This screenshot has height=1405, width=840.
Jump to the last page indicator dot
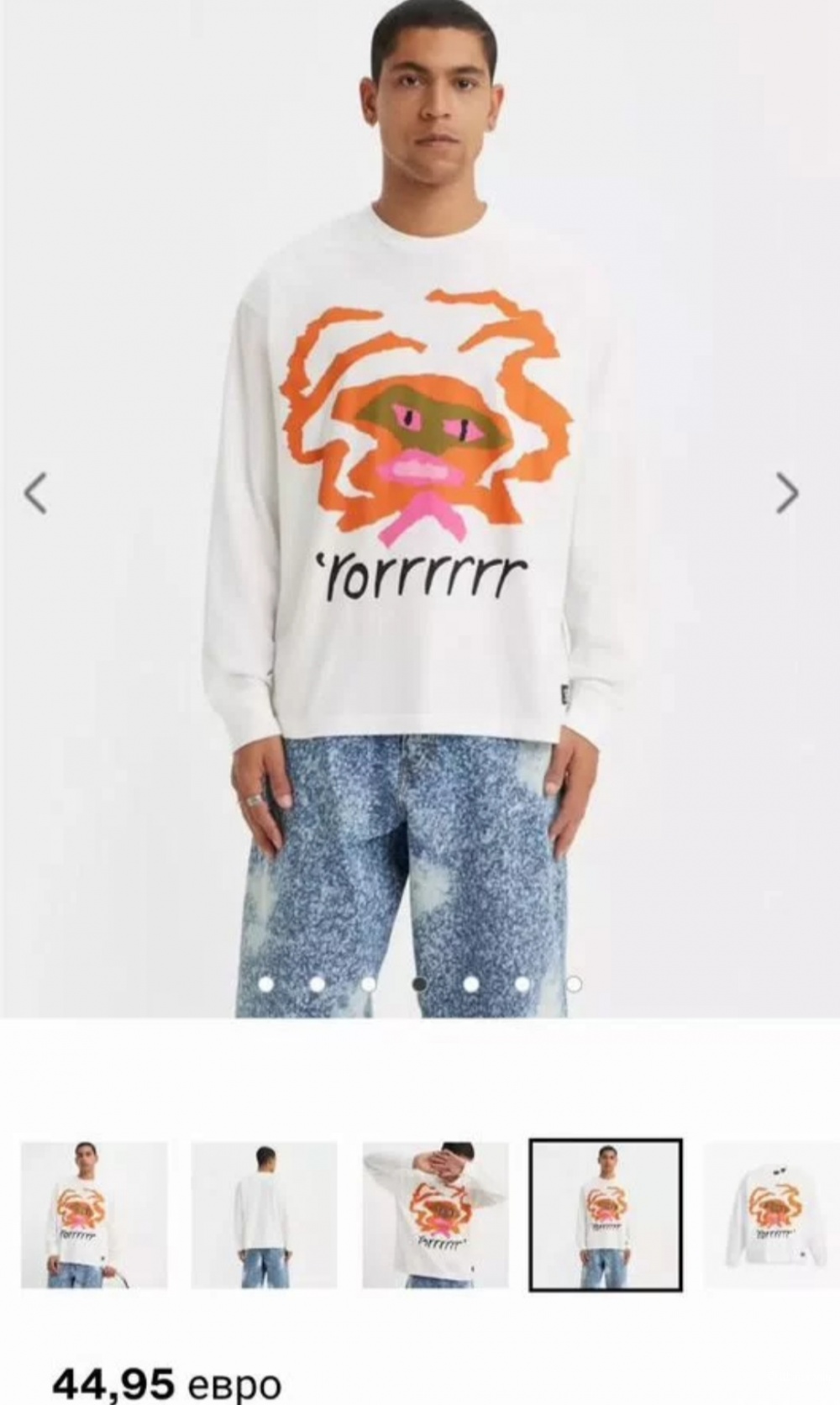click(x=575, y=983)
